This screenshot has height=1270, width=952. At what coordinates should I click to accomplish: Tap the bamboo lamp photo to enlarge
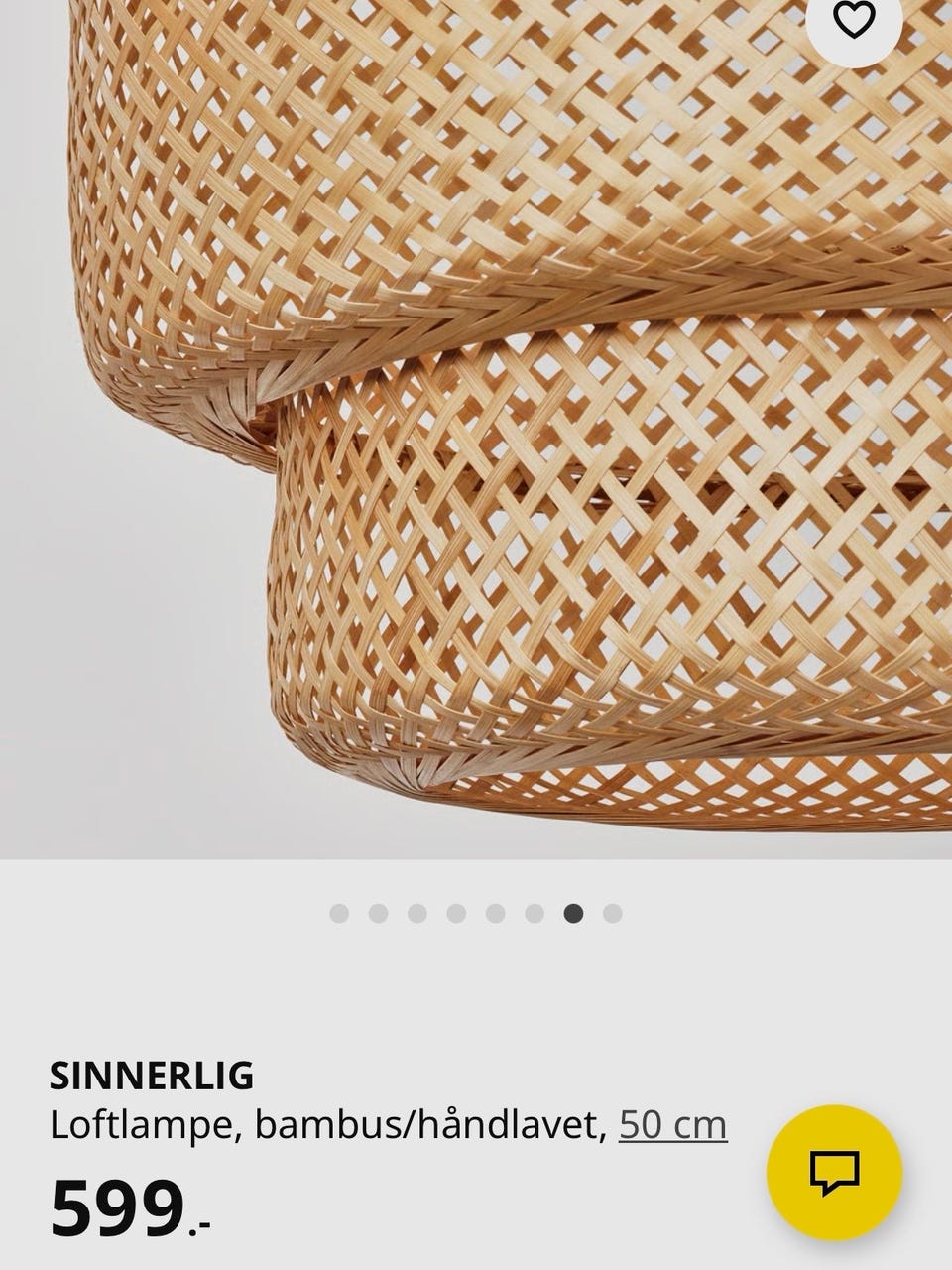tap(476, 427)
